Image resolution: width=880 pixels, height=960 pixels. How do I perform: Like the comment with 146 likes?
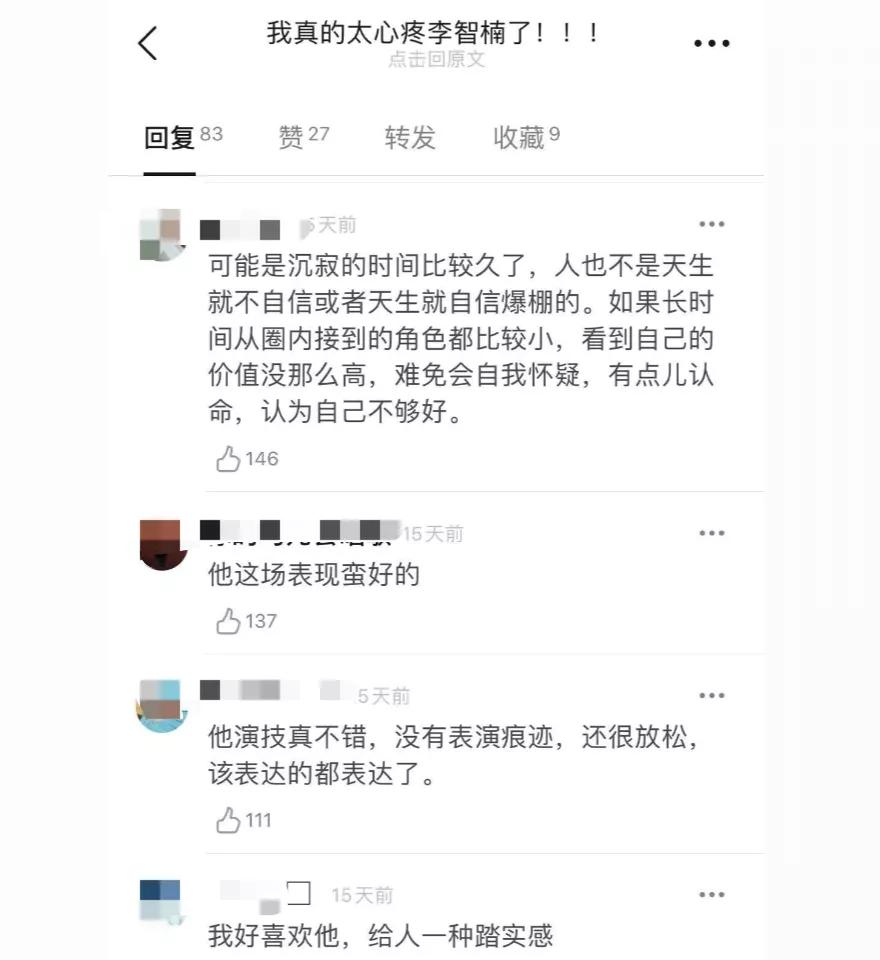pos(228,459)
